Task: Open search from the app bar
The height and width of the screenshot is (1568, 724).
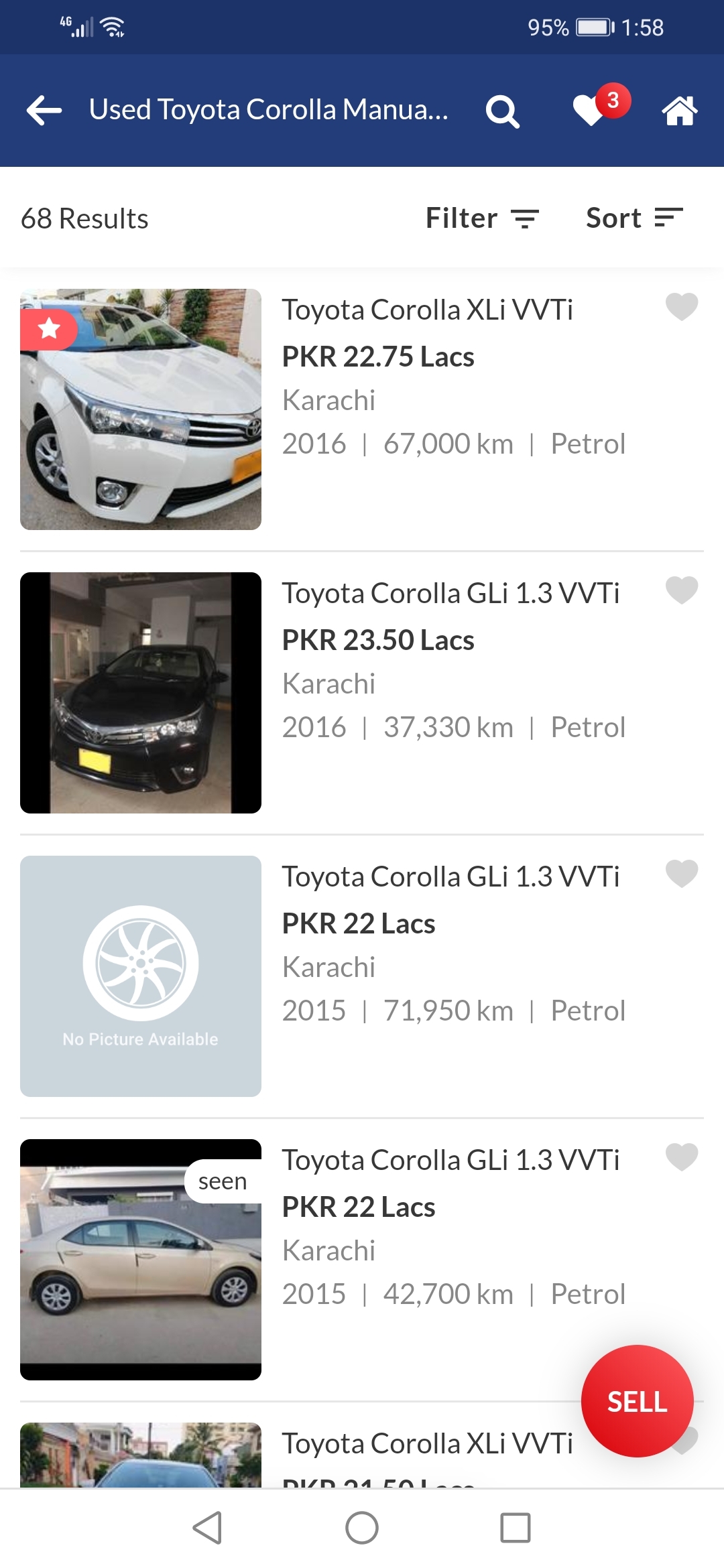Action: tap(503, 111)
